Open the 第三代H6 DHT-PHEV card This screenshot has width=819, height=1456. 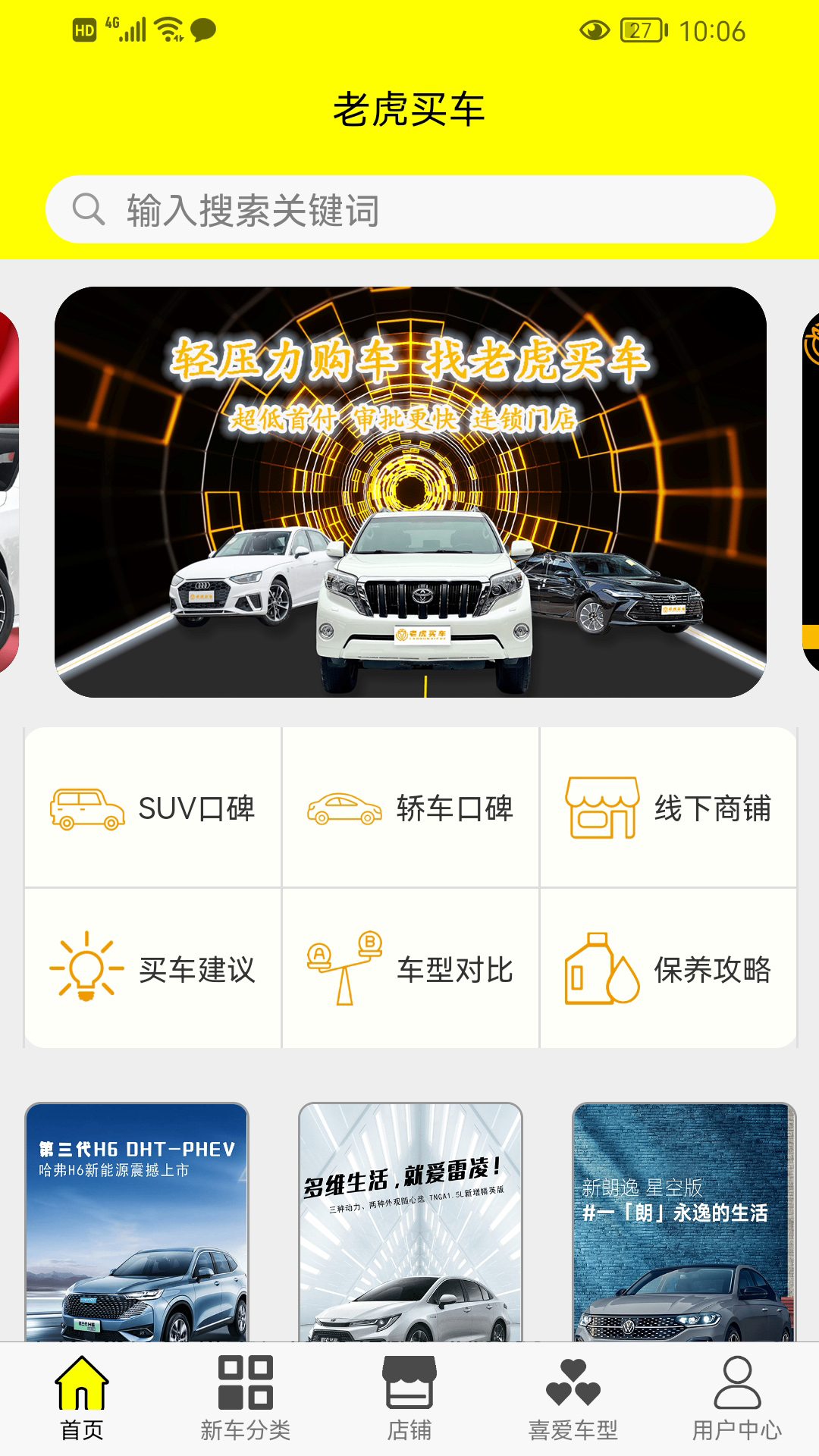click(x=136, y=1222)
